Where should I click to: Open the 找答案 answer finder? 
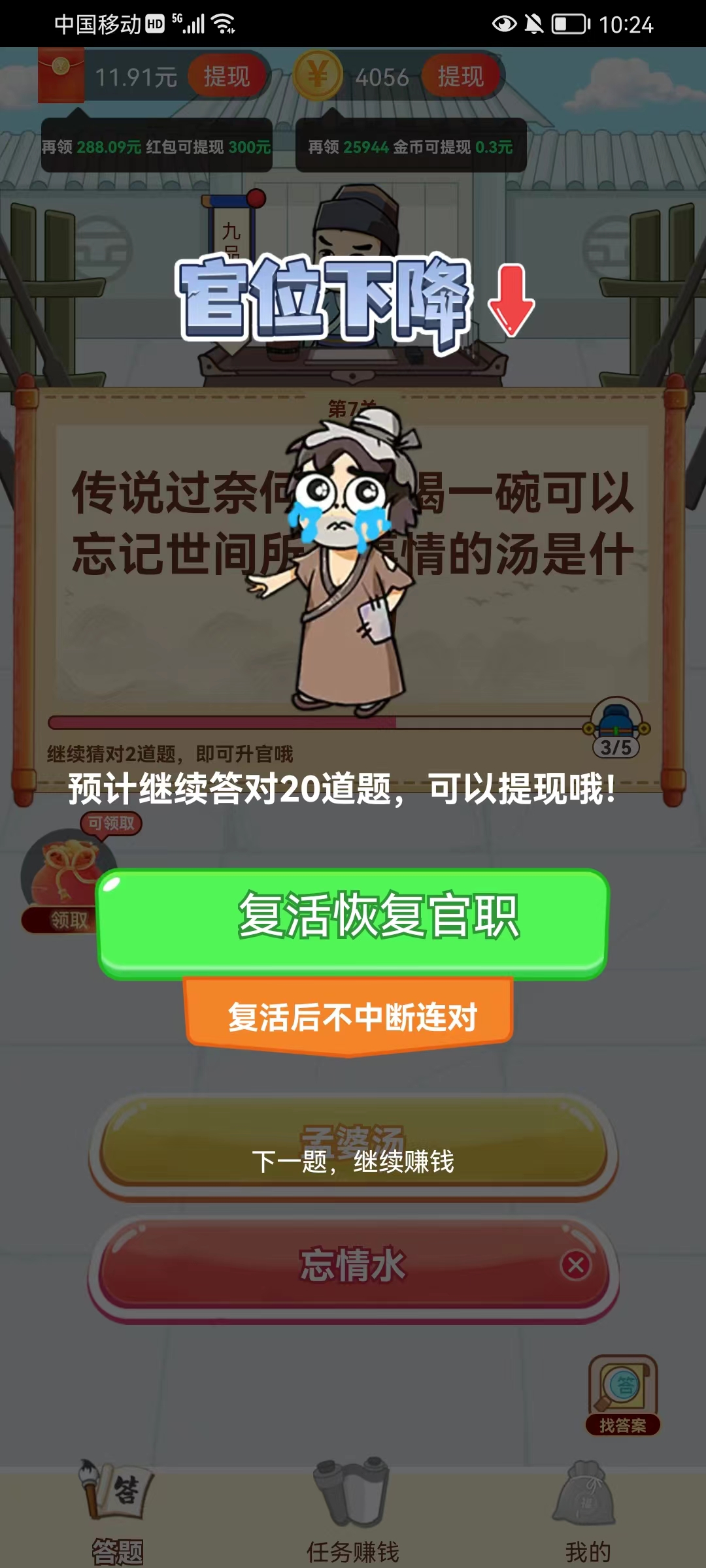point(622,1394)
